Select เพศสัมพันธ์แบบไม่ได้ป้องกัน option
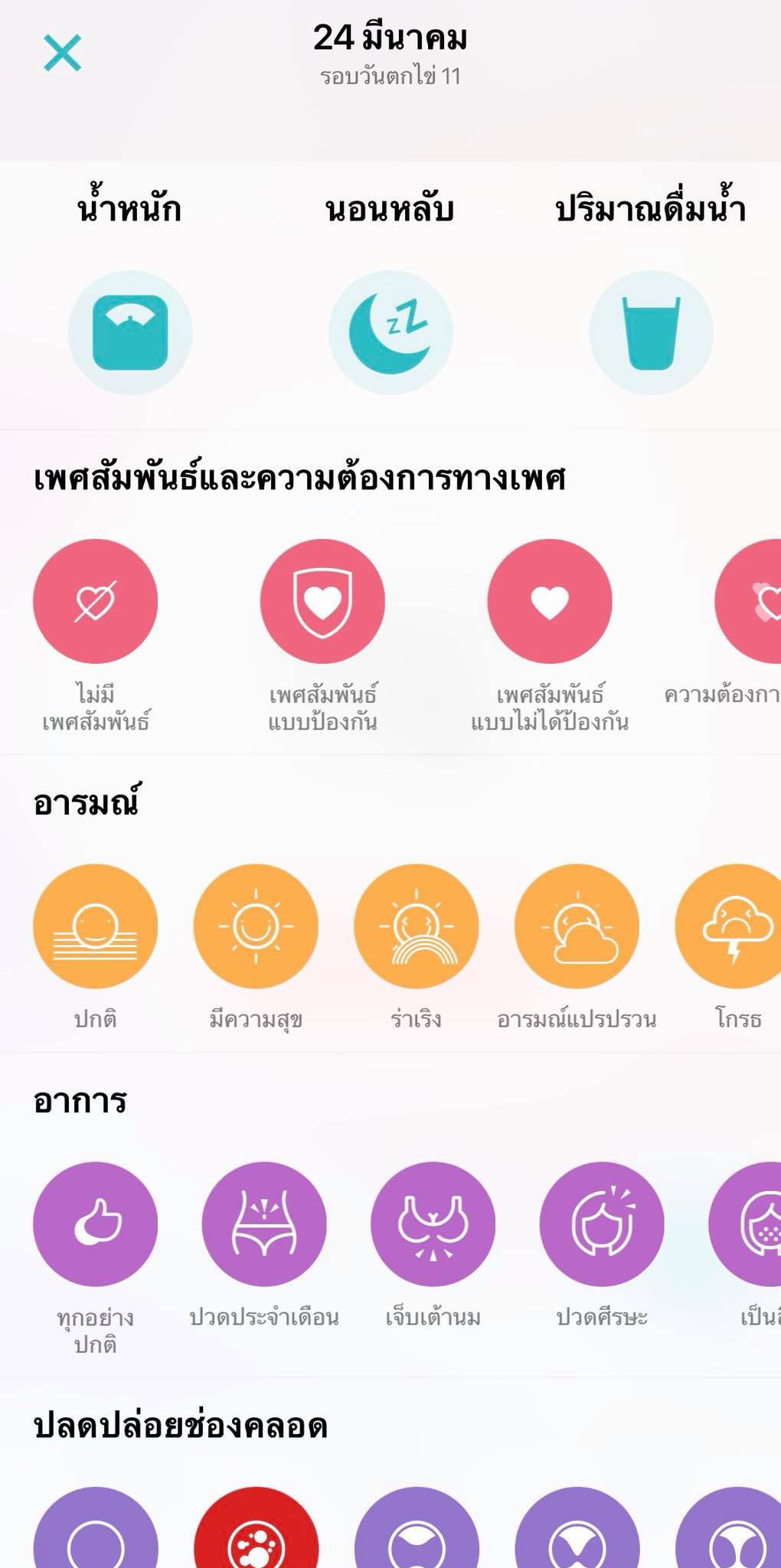 [x=550, y=601]
